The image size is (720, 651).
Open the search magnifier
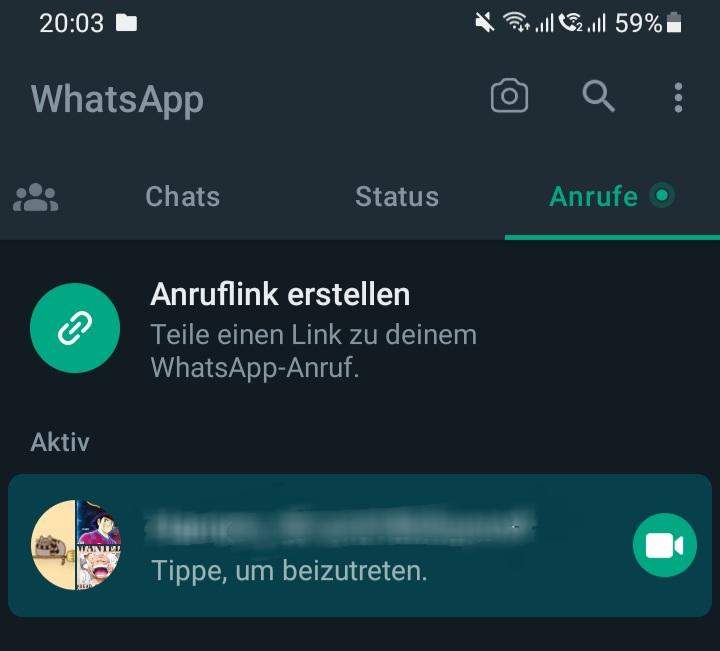pyautogui.click(x=598, y=97)
